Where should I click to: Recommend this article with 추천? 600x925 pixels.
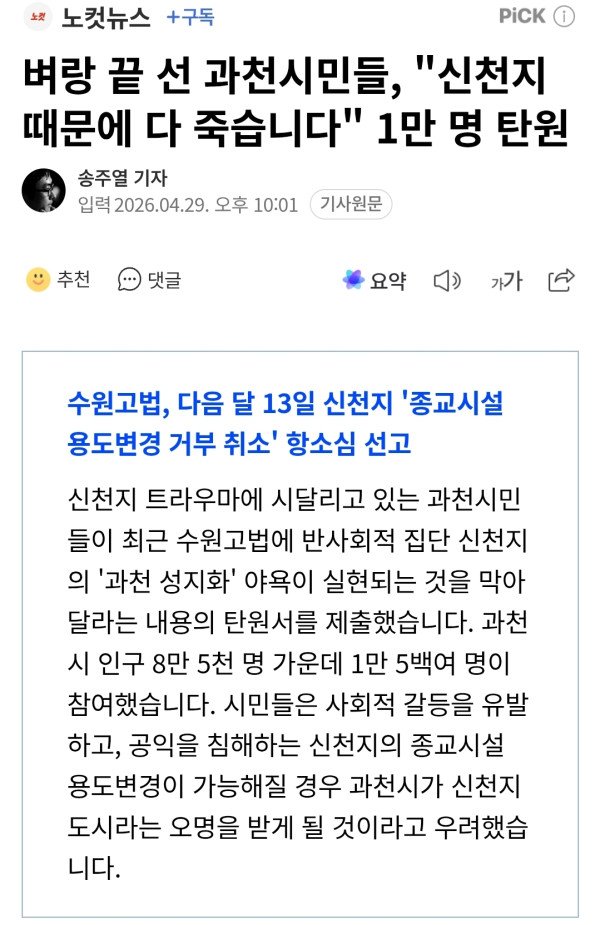pos(58,280)
